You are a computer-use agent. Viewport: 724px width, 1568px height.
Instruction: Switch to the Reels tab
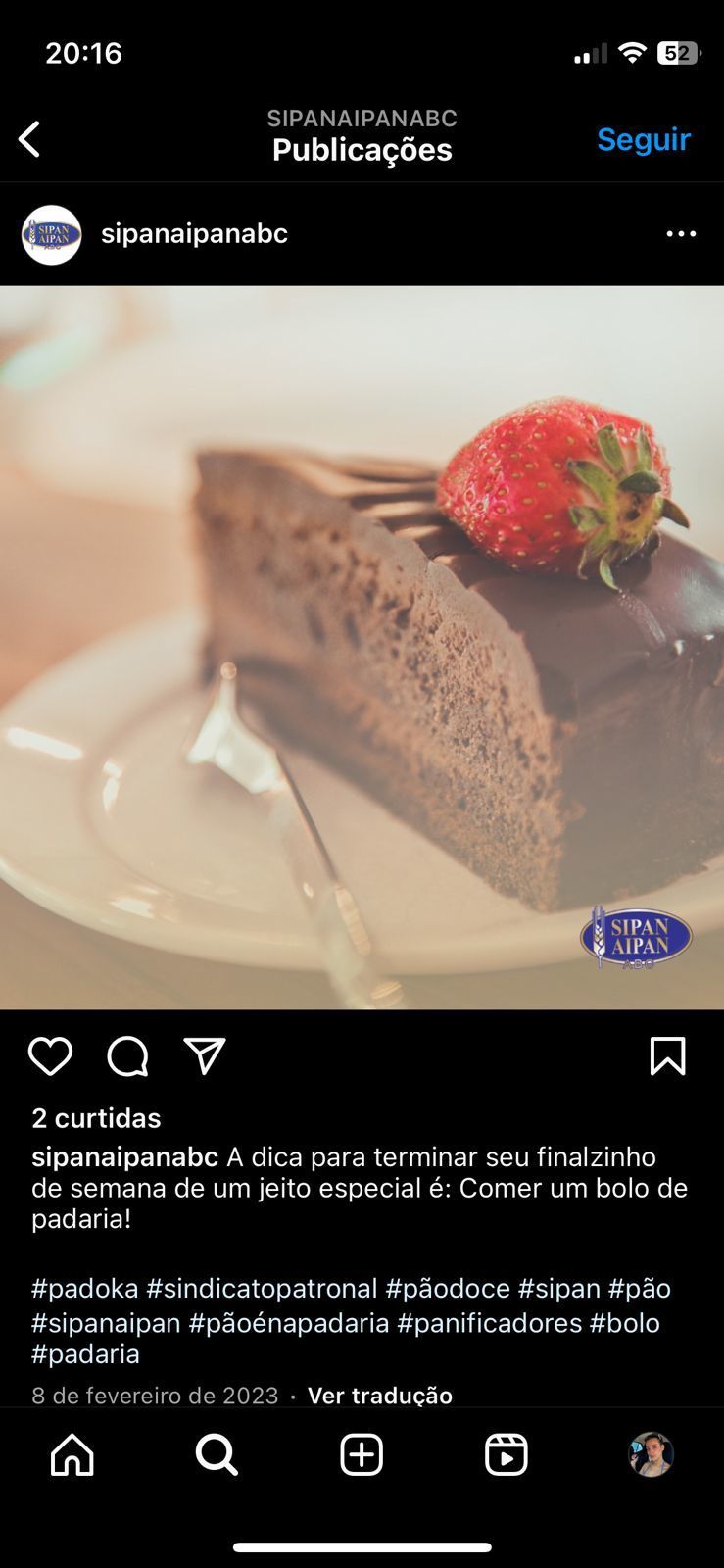[507, 1455]
